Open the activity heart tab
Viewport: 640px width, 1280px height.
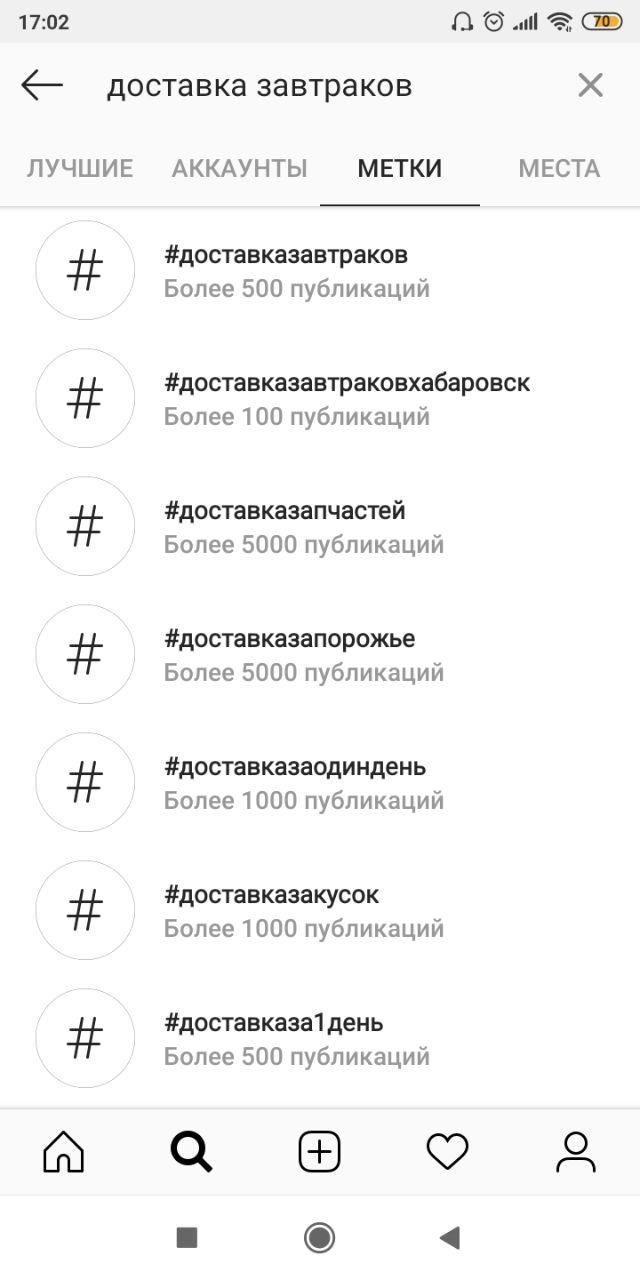coord(448,1152)
